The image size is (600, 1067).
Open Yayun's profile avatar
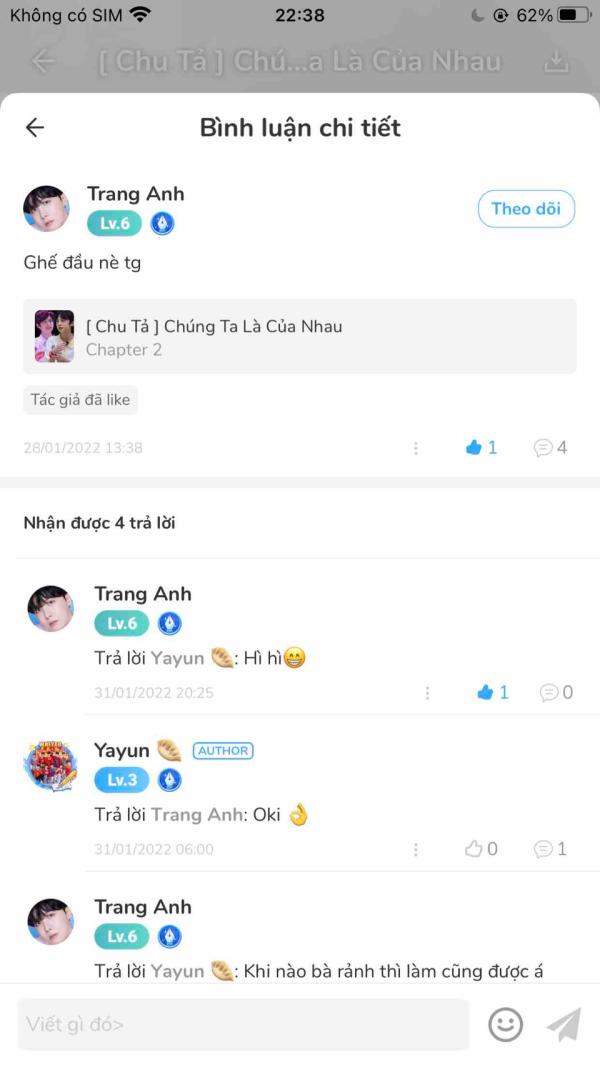click(x=50, y=766)
